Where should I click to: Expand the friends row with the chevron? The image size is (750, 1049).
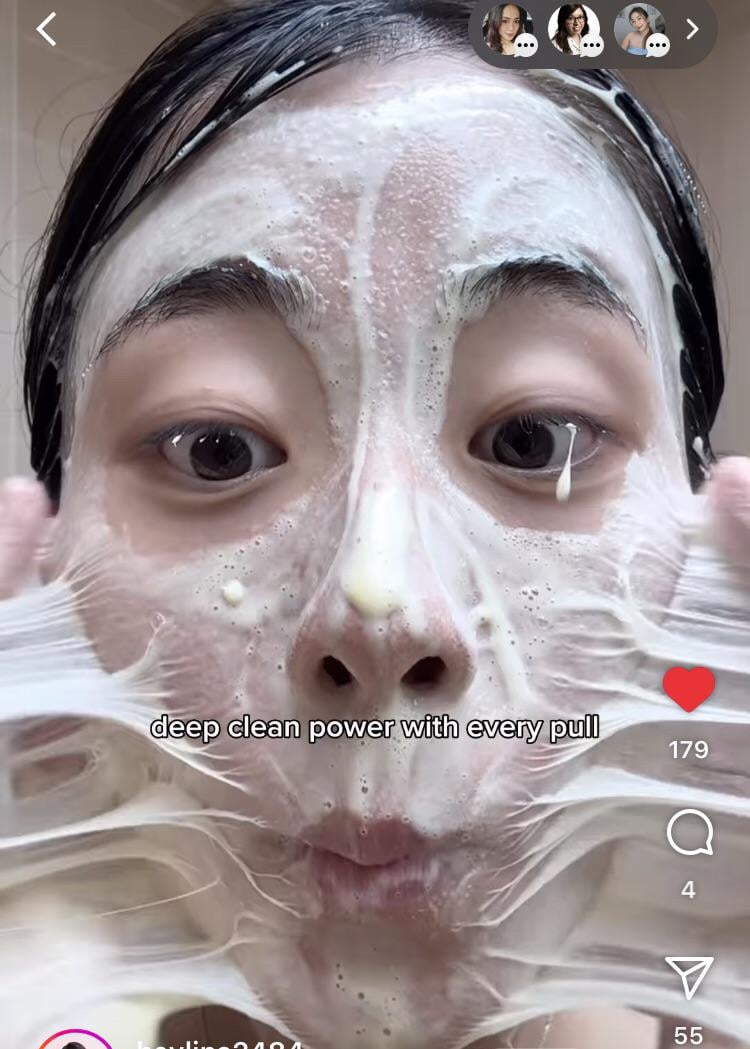point(692,29)
